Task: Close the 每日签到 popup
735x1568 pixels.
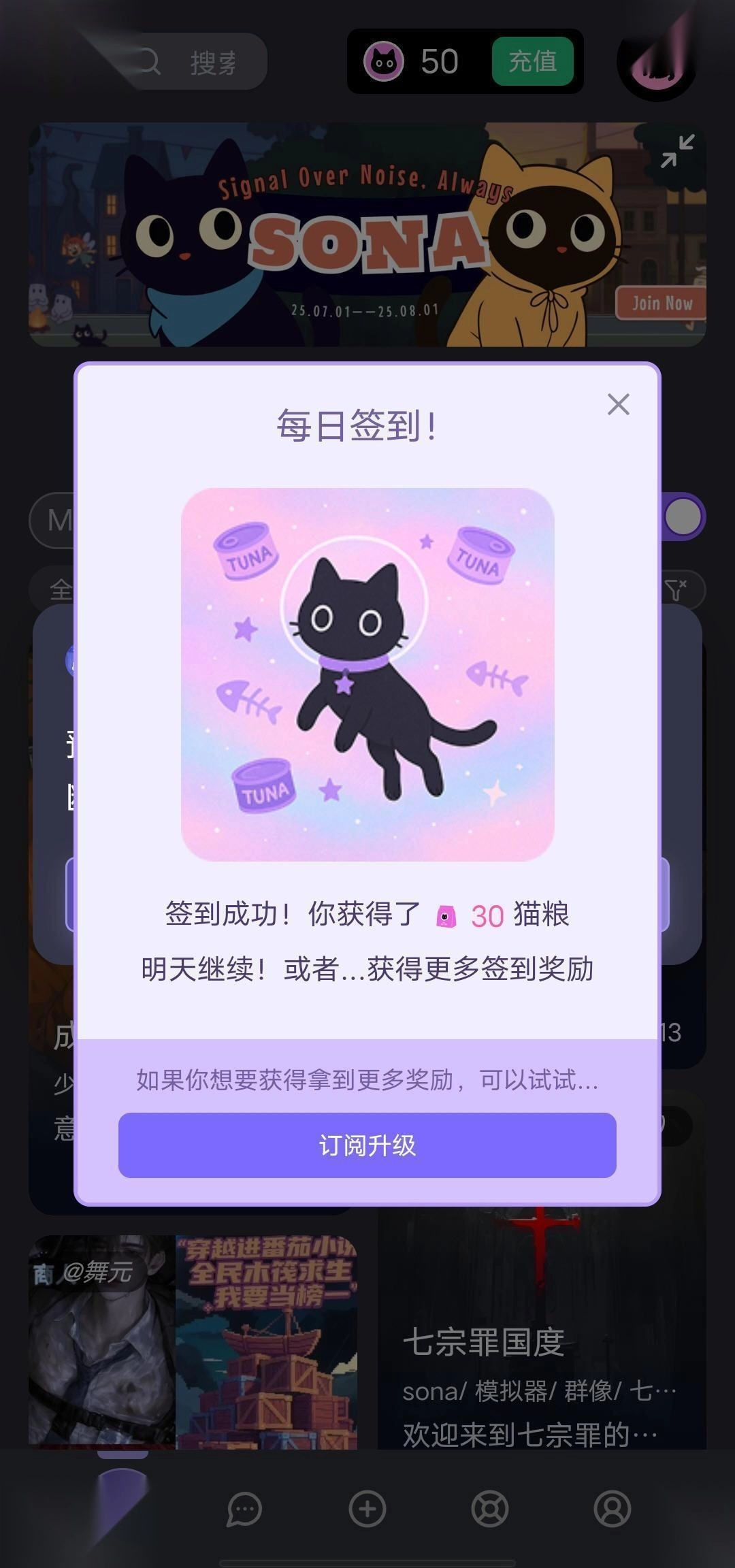Action: click(618, 404)
